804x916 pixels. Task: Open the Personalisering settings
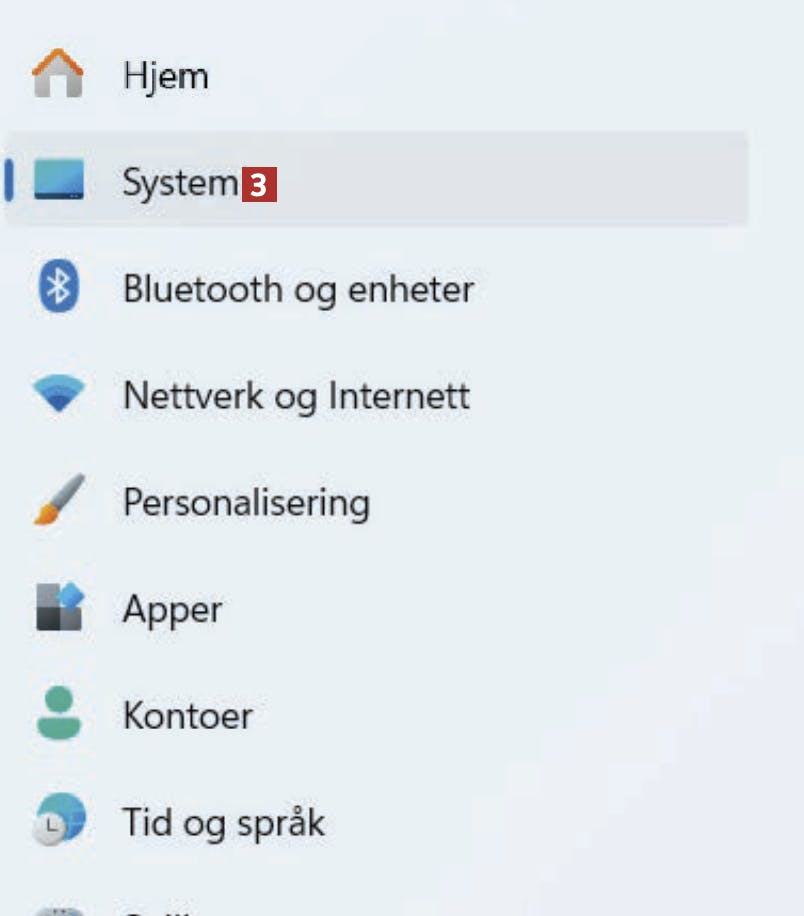coord(245,502)
